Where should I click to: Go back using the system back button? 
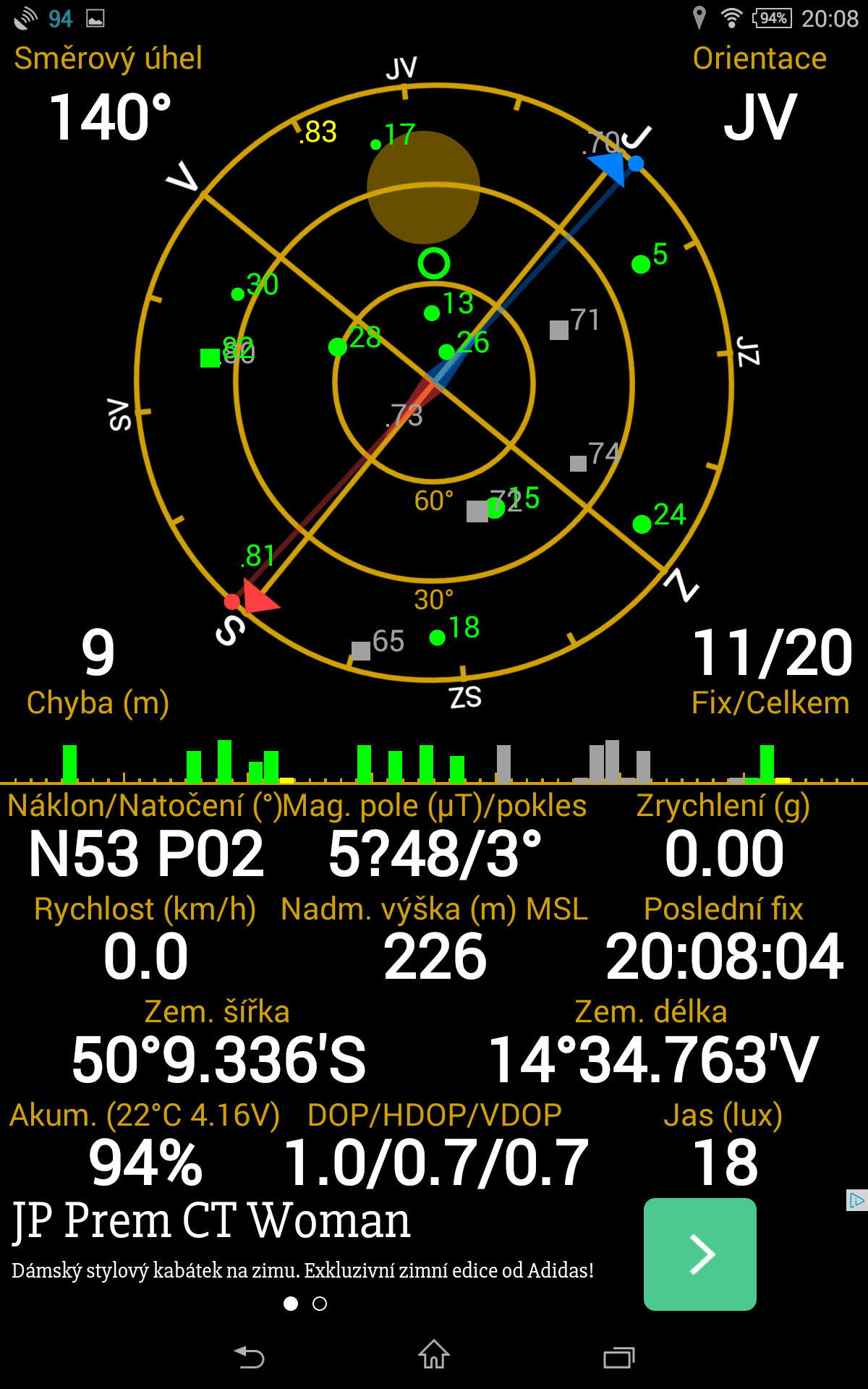click(250, 1356)
